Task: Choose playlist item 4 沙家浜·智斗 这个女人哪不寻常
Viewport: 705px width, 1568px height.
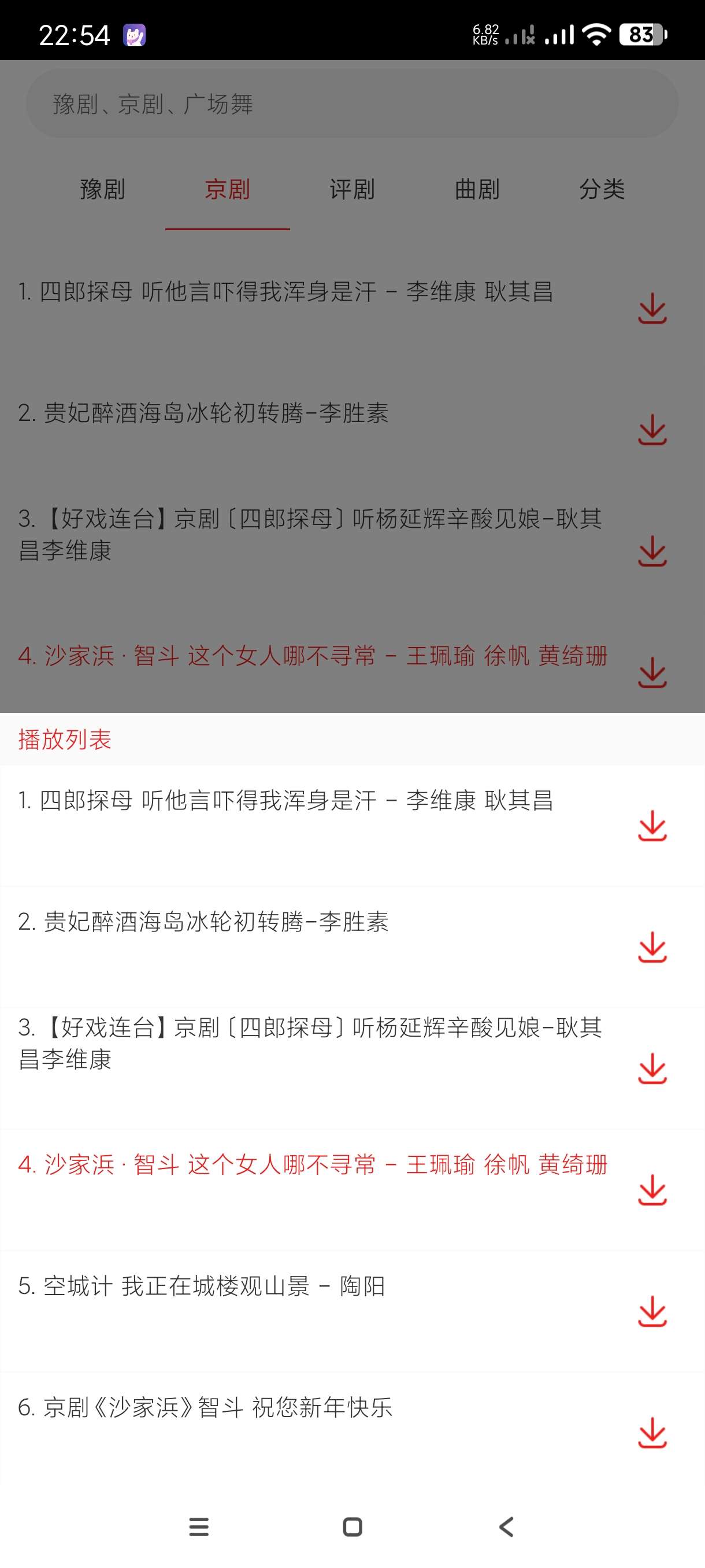Action: tap(313, 1165)
